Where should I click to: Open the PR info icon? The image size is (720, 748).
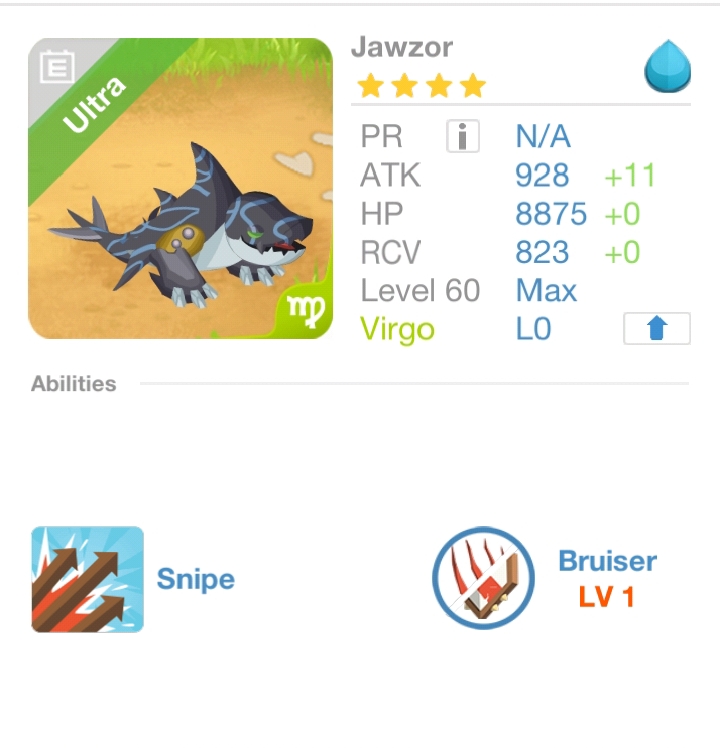pyautogui.click(x=462, y=136)
